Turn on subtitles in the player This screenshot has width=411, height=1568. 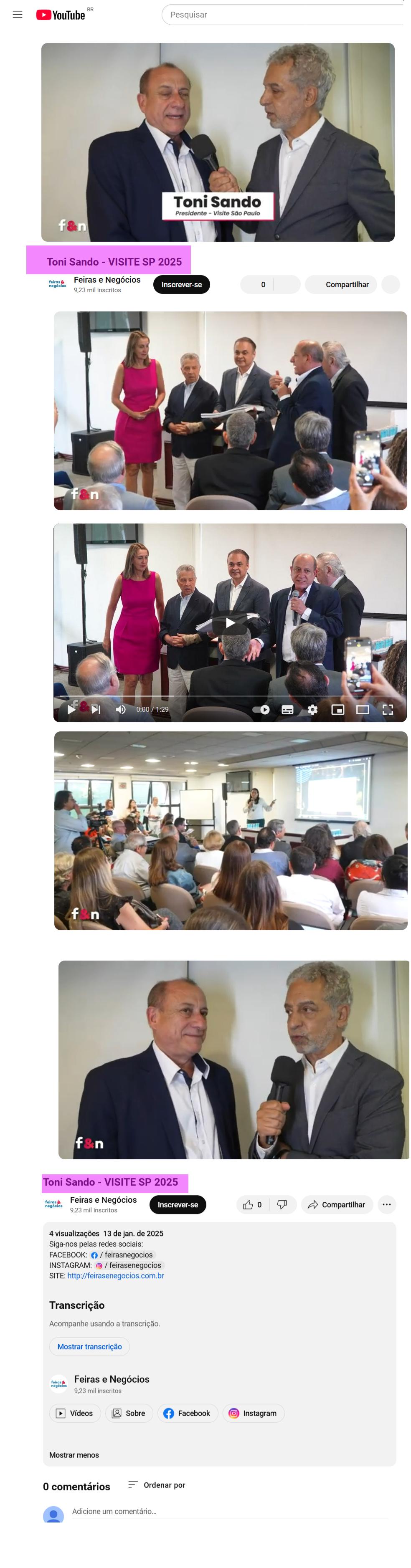click(287, 709)
